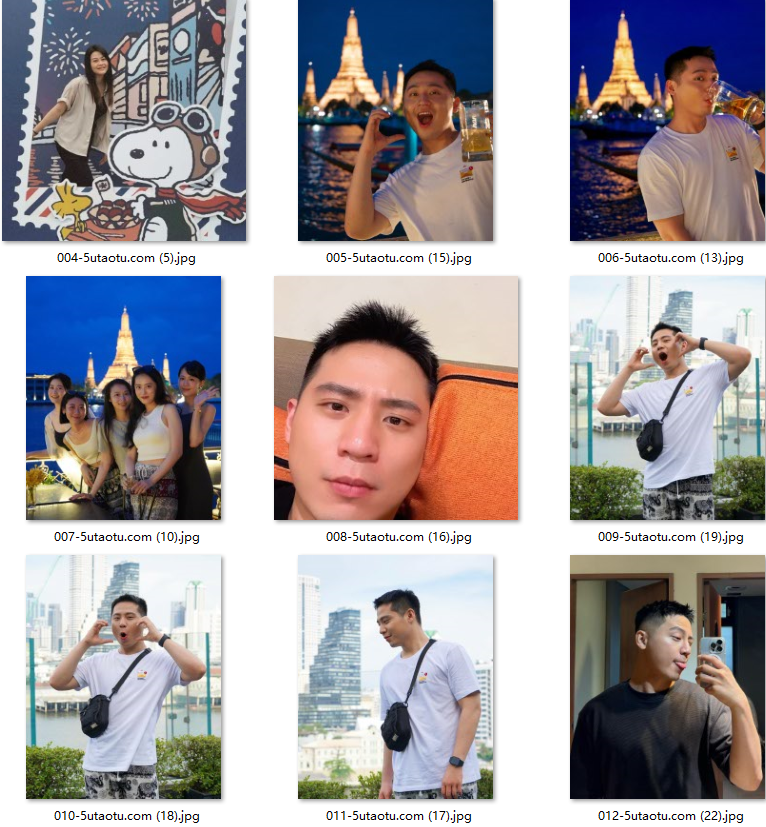The image size is (766, 827).
Task: Open the group photo 007-5utaotu.com (10).jpg
Action: click(x=124, y=398)
